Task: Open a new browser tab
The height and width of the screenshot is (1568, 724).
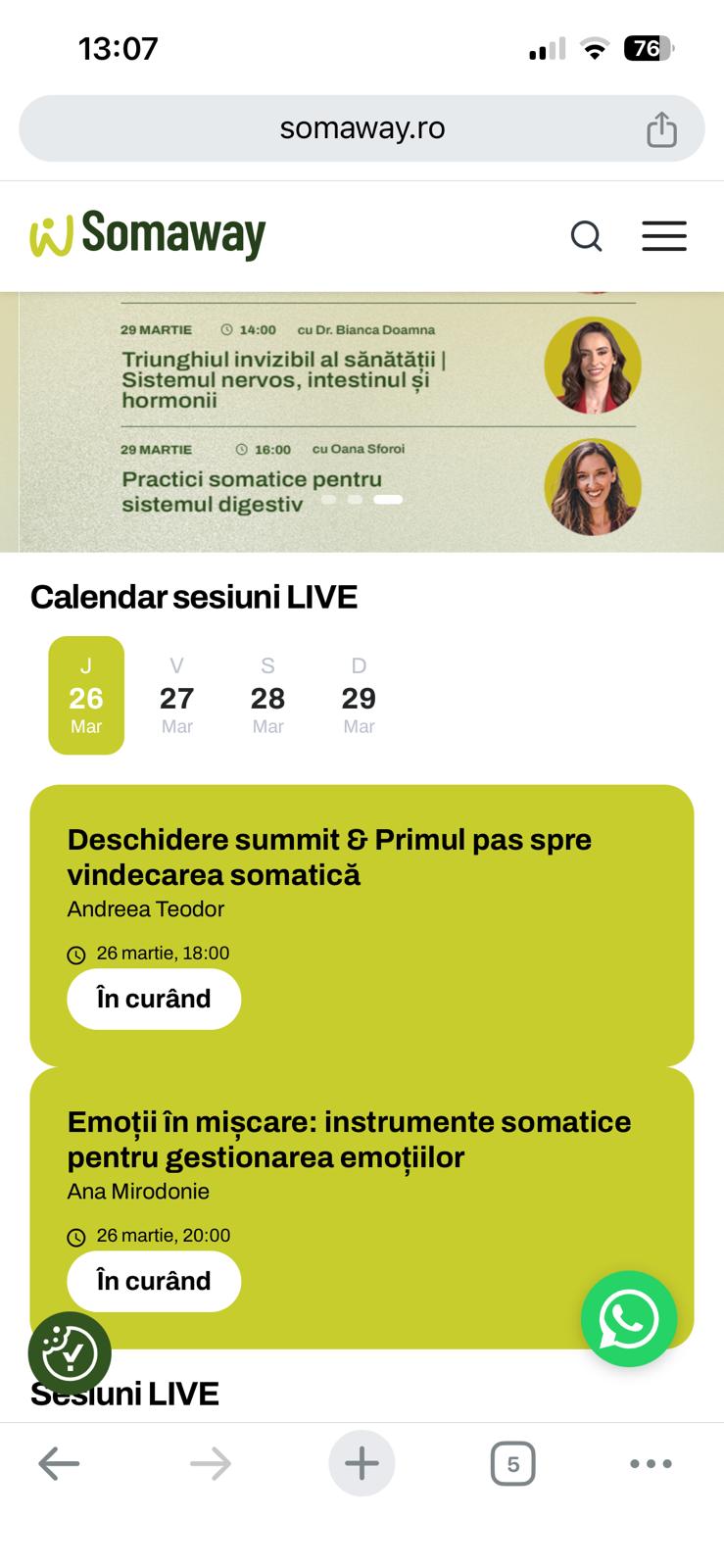Action: tap(362, 1464)
